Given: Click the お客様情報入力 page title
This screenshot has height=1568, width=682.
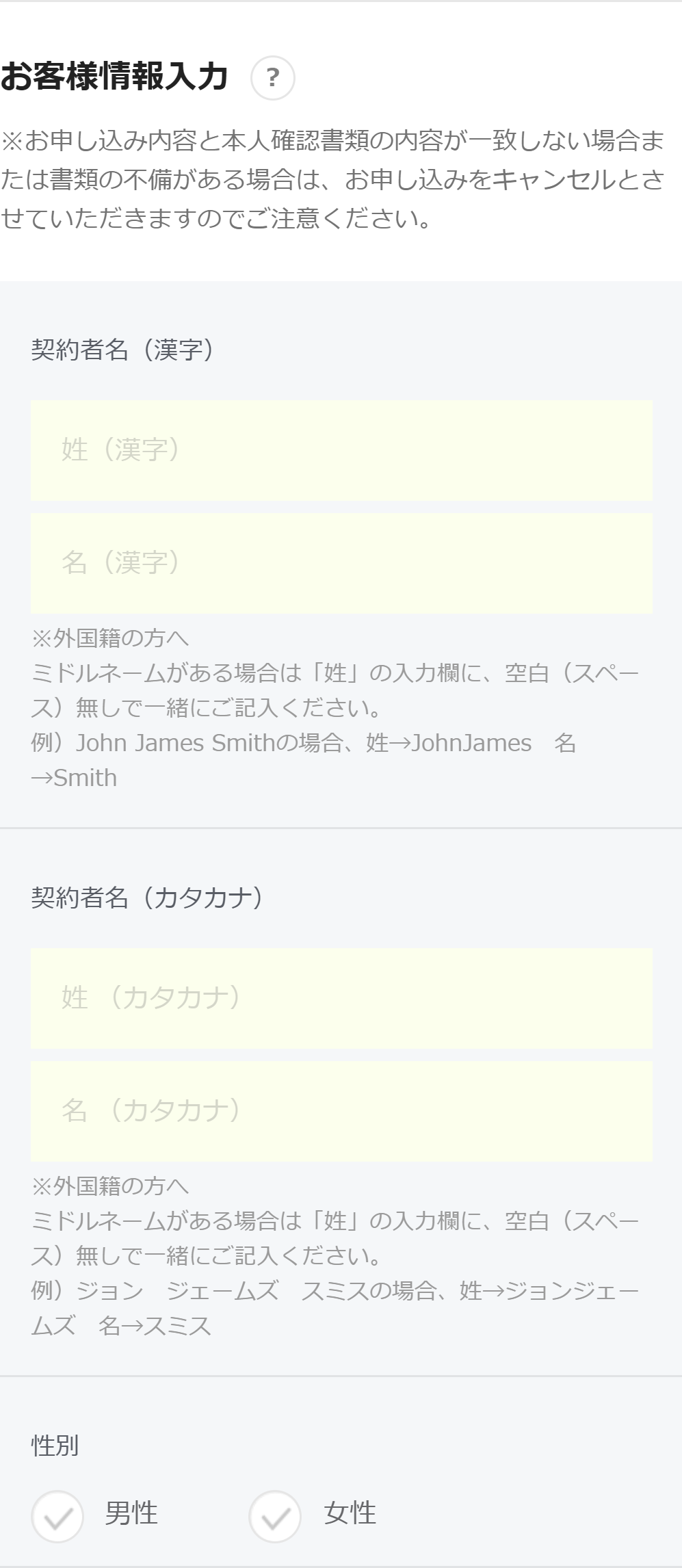Looking at the screenshot, I should point(115,78).
